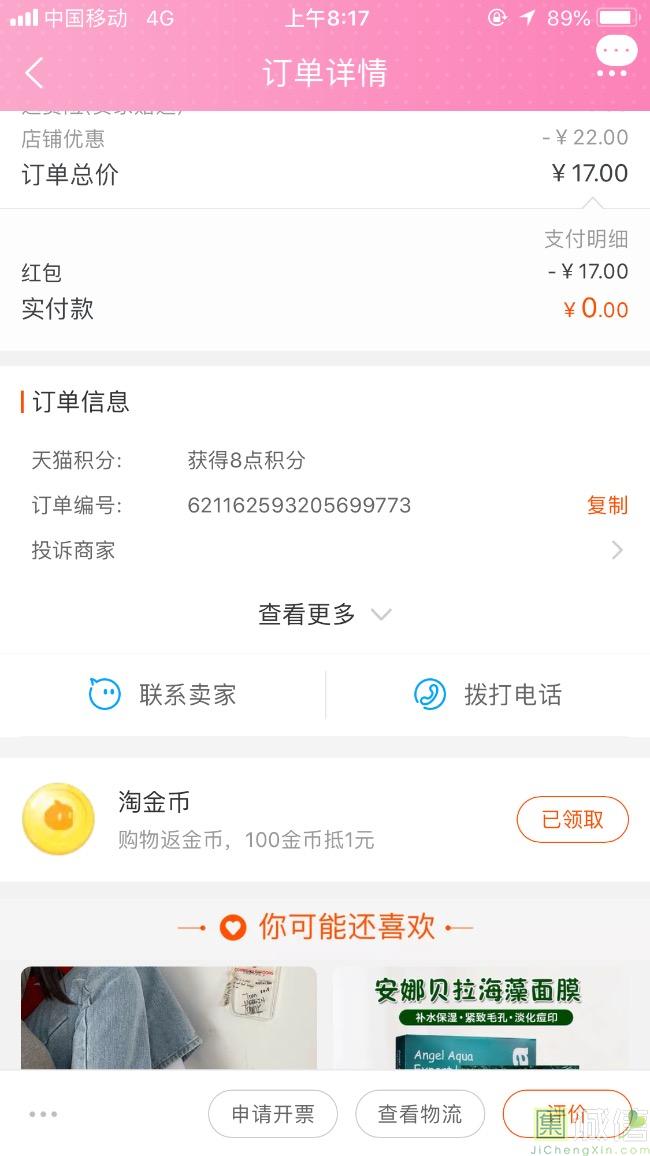Open the message bubble menu
Viewport: 650px width, 1156px height.
coord(615,56)
